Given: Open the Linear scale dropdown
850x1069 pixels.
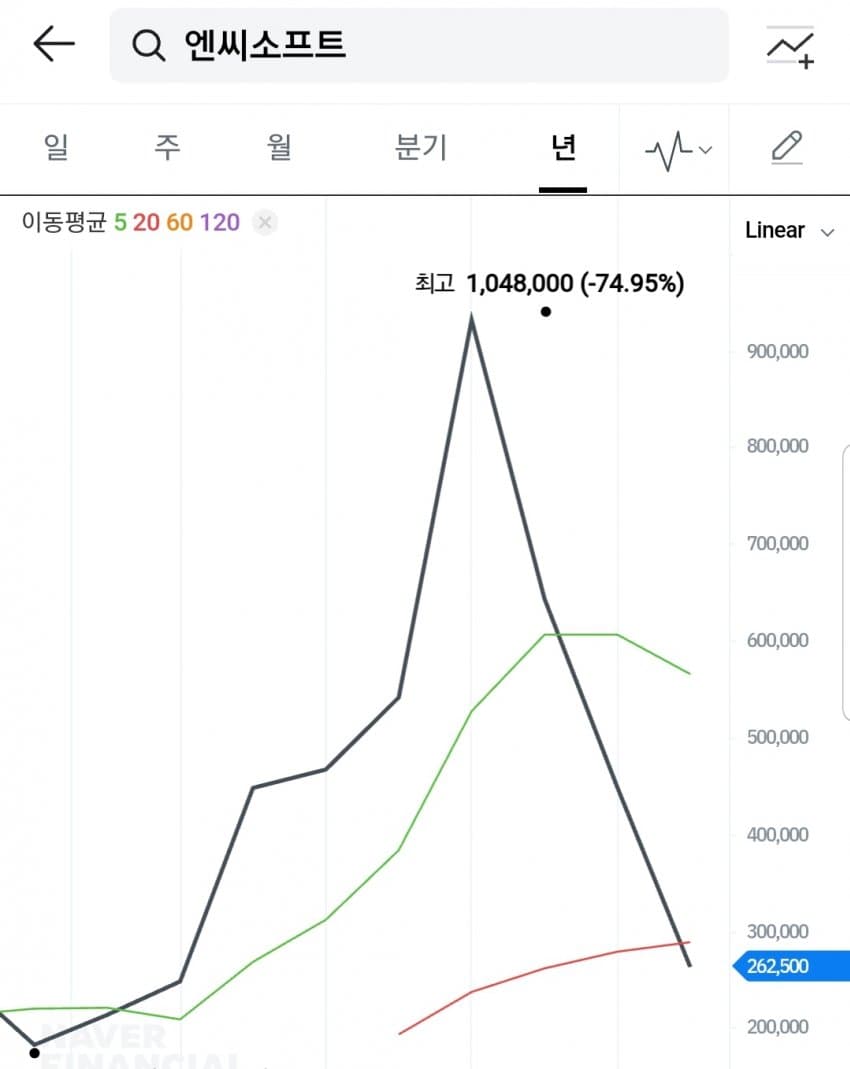Looking at the screenshot, I should pyautogui.click(x=789, y=231).
